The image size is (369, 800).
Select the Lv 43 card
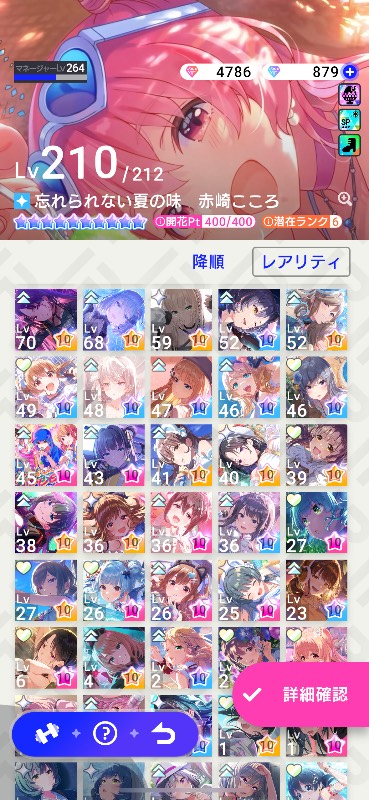point(114,455)
